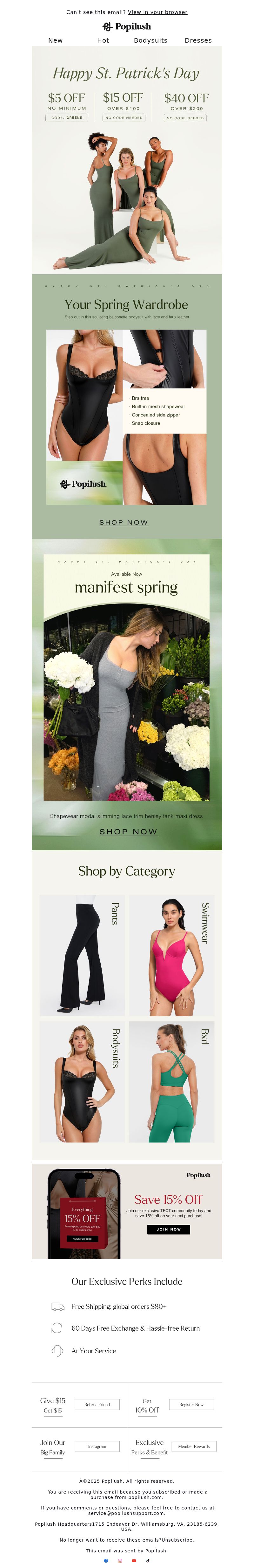Viewport: 254px width, 1568px height.
Task: Choose Refer a Friend
Action: coord(97,1404)
